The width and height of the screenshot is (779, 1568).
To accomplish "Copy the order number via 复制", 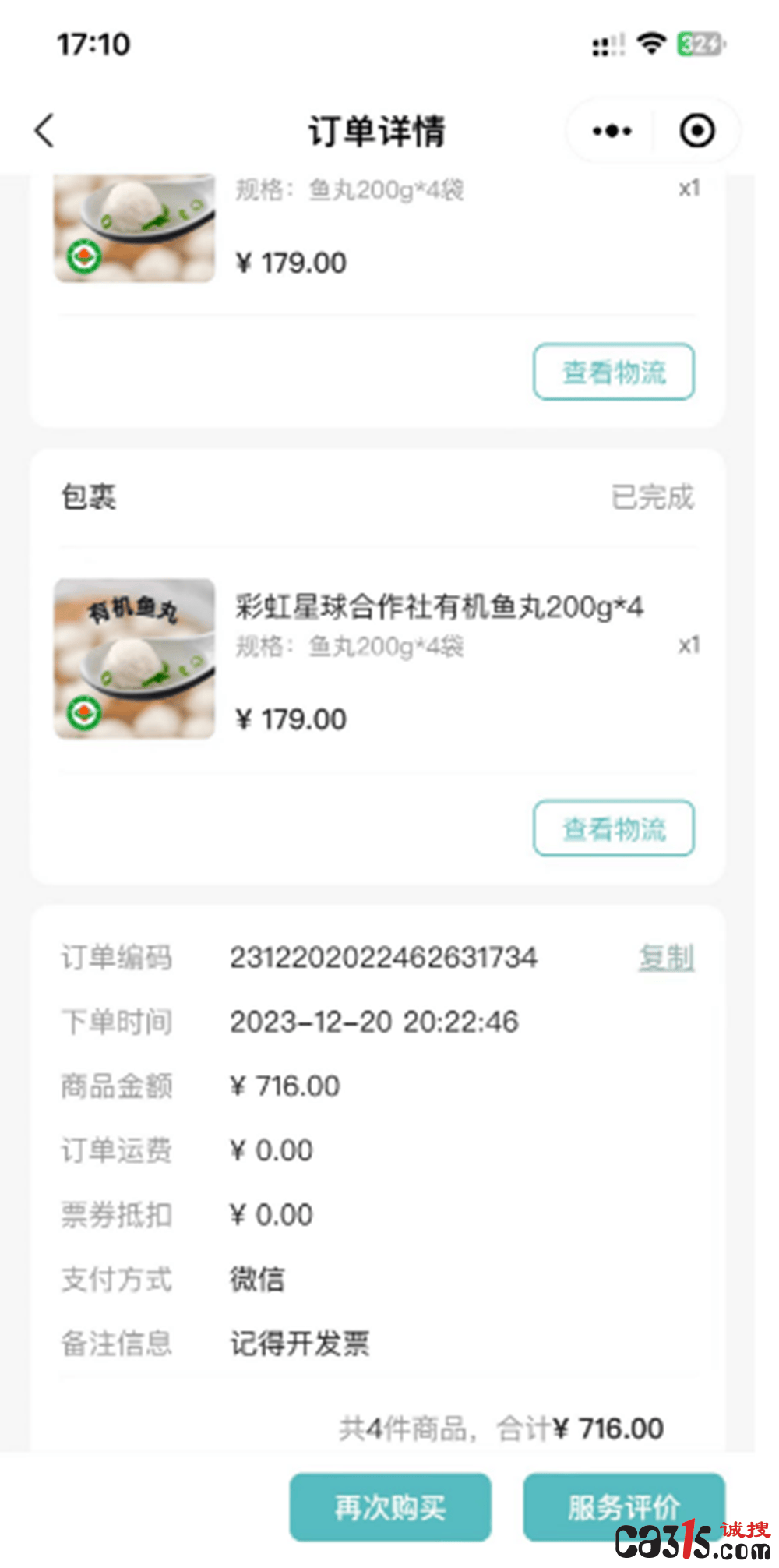I will [666, 958].
